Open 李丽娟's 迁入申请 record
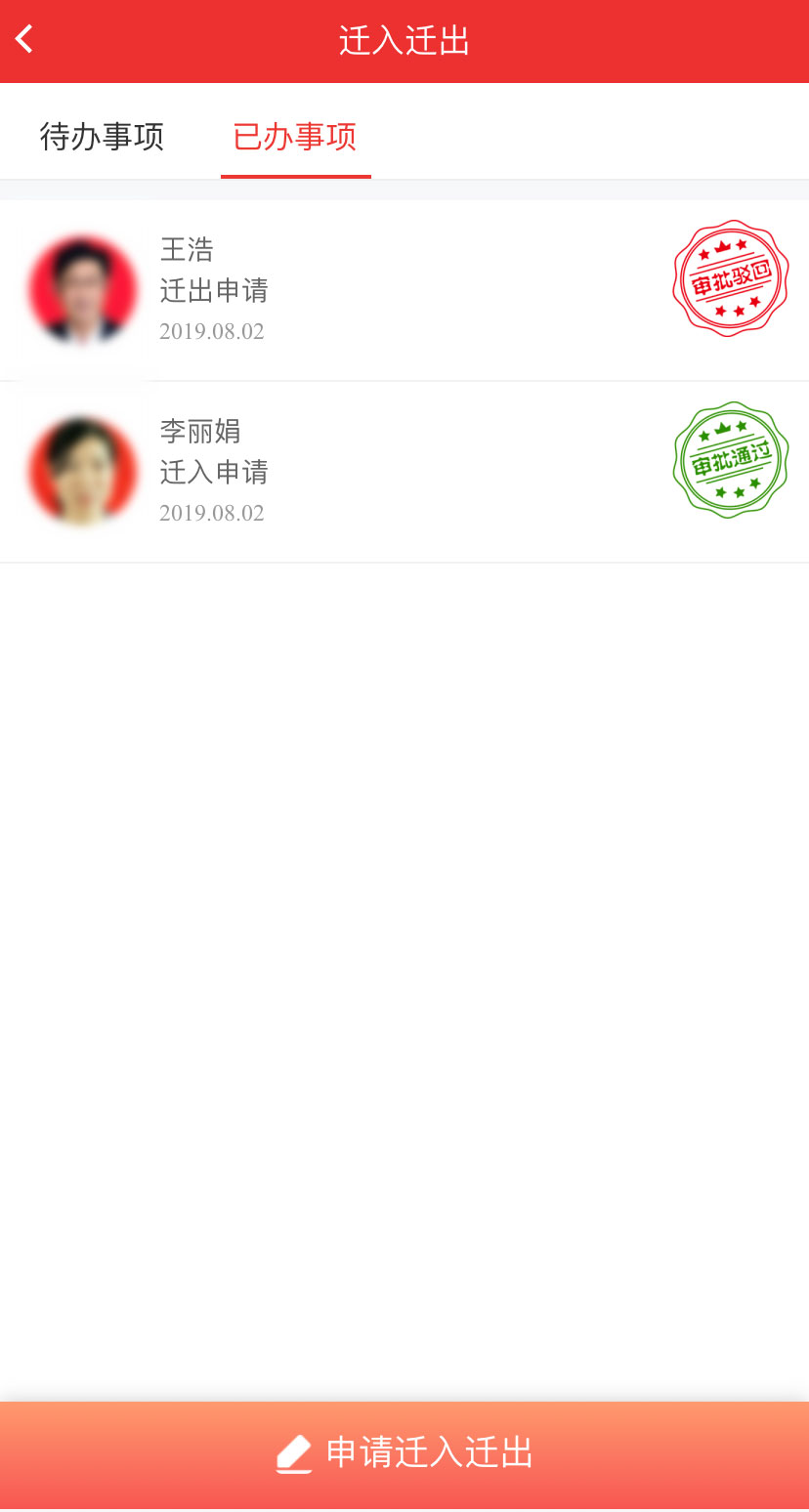This screenshot has width=809, height=1512. [404, 472]
